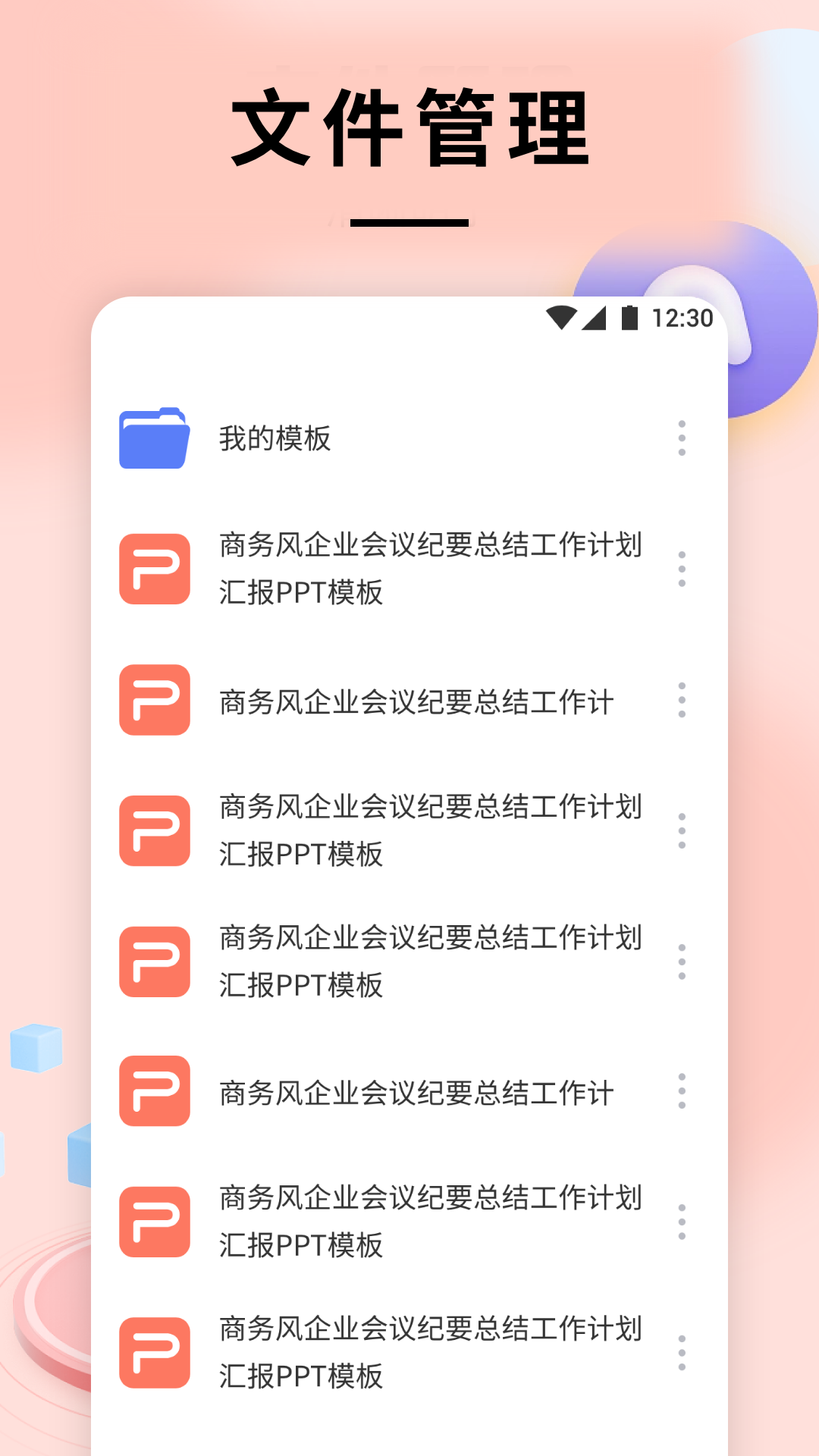Tap the 文件管理 page title

click(409, 125)
